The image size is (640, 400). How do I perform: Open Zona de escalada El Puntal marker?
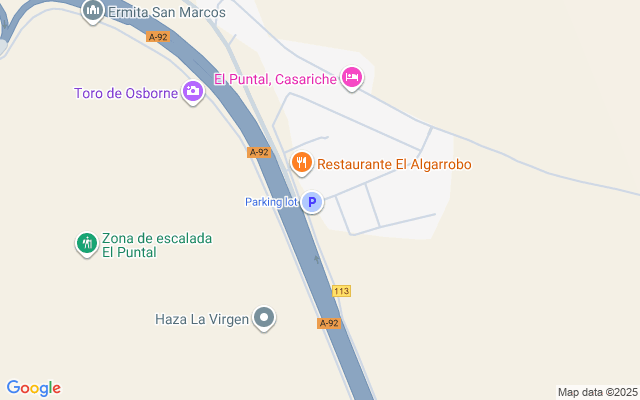(87, 243)
